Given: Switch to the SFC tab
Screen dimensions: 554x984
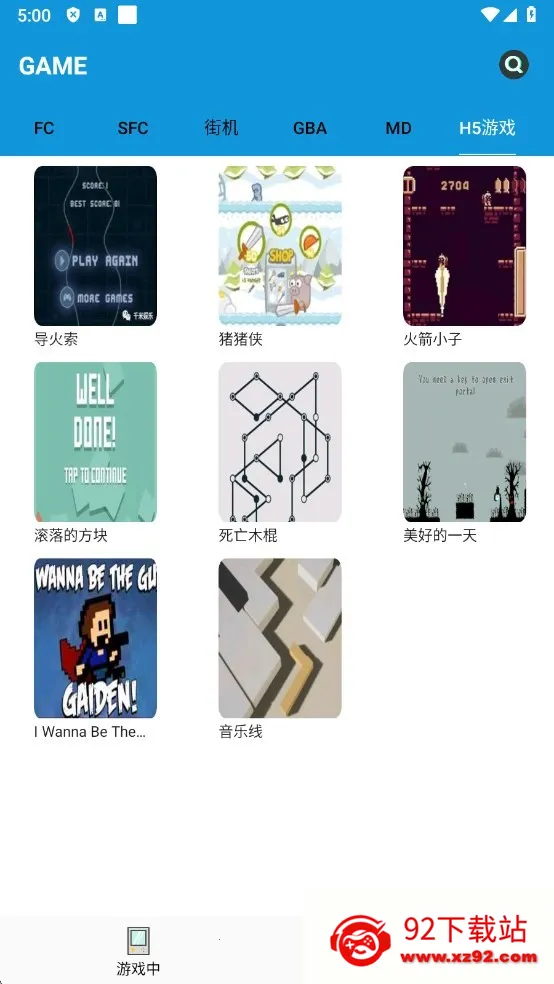Looking at the screenshot, I should (133, 128).
